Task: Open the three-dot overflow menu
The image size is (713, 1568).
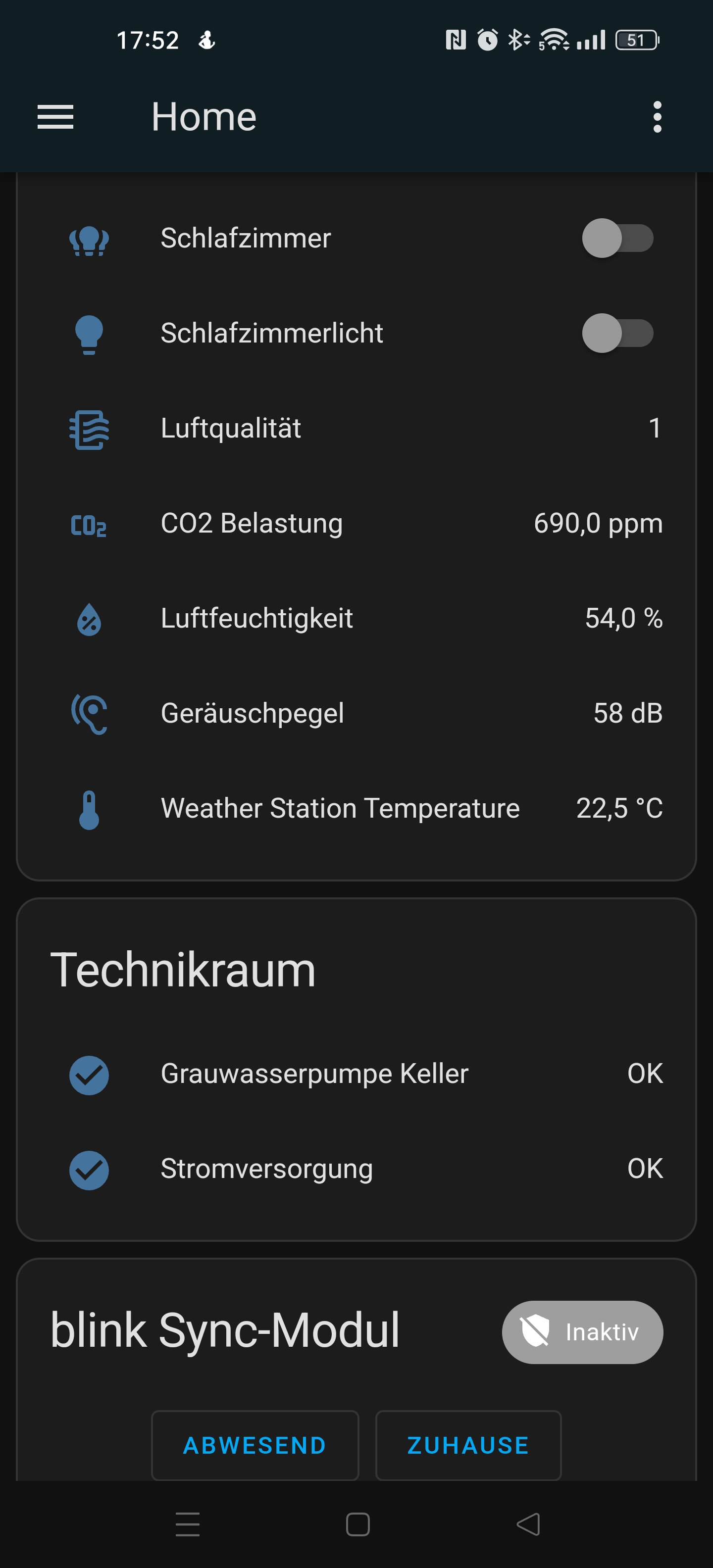Action: click(658, 117)
